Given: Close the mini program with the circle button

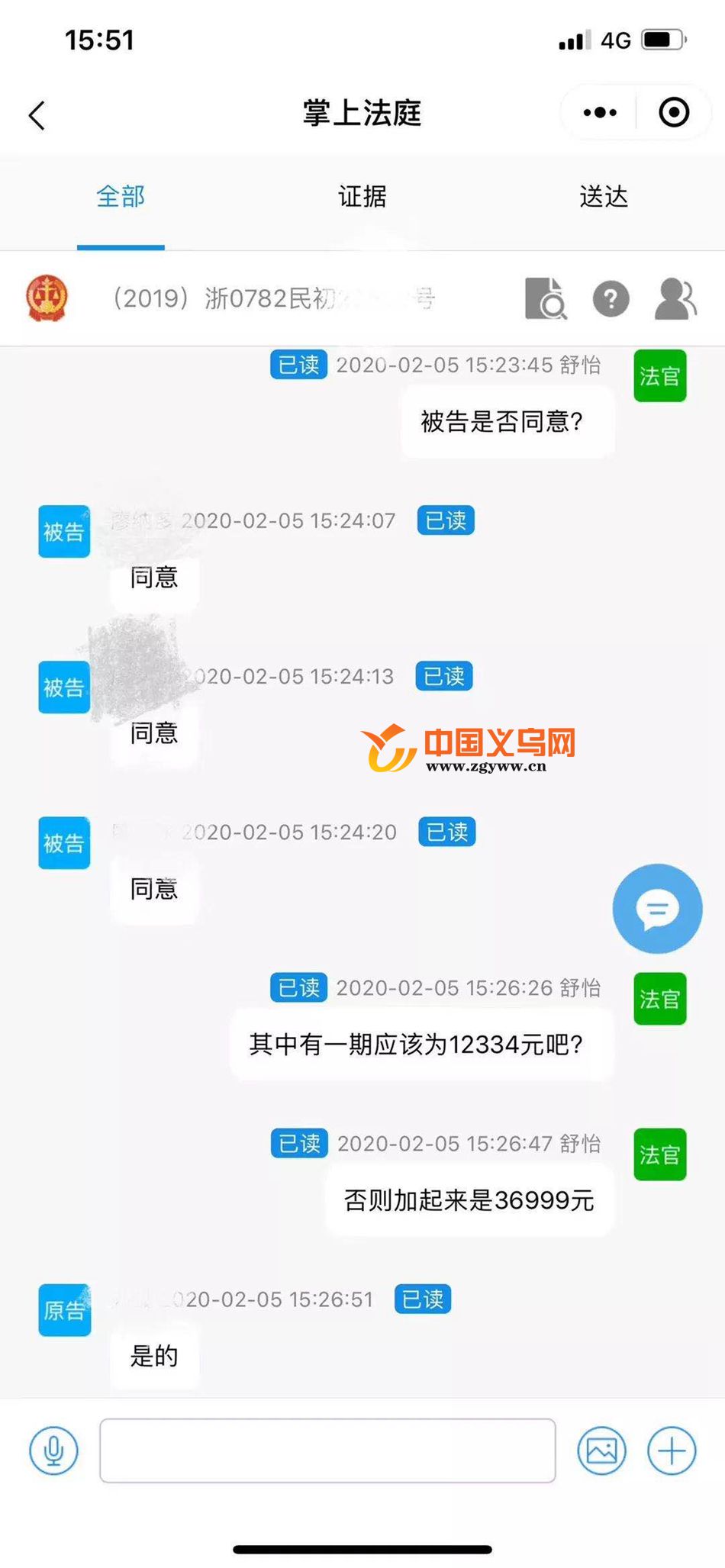Looking at the screenshot, I should point(674,113).
